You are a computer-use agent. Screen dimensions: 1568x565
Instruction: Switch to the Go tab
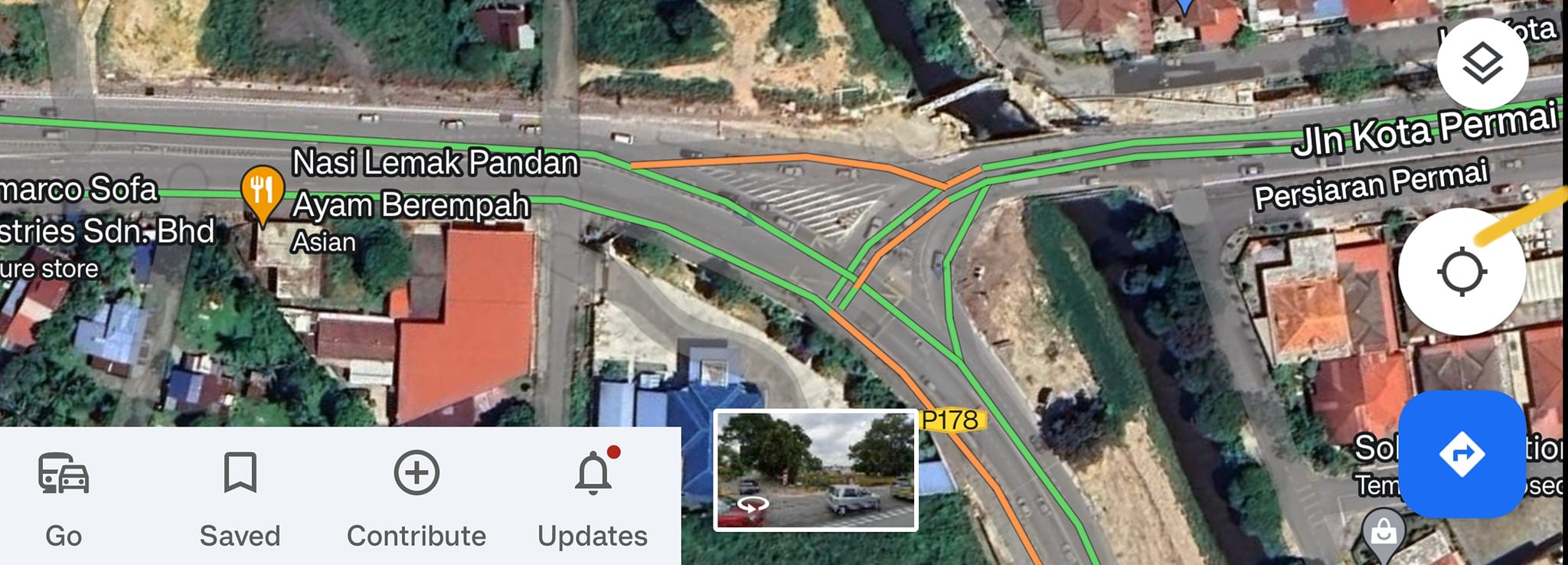[64, 498]
